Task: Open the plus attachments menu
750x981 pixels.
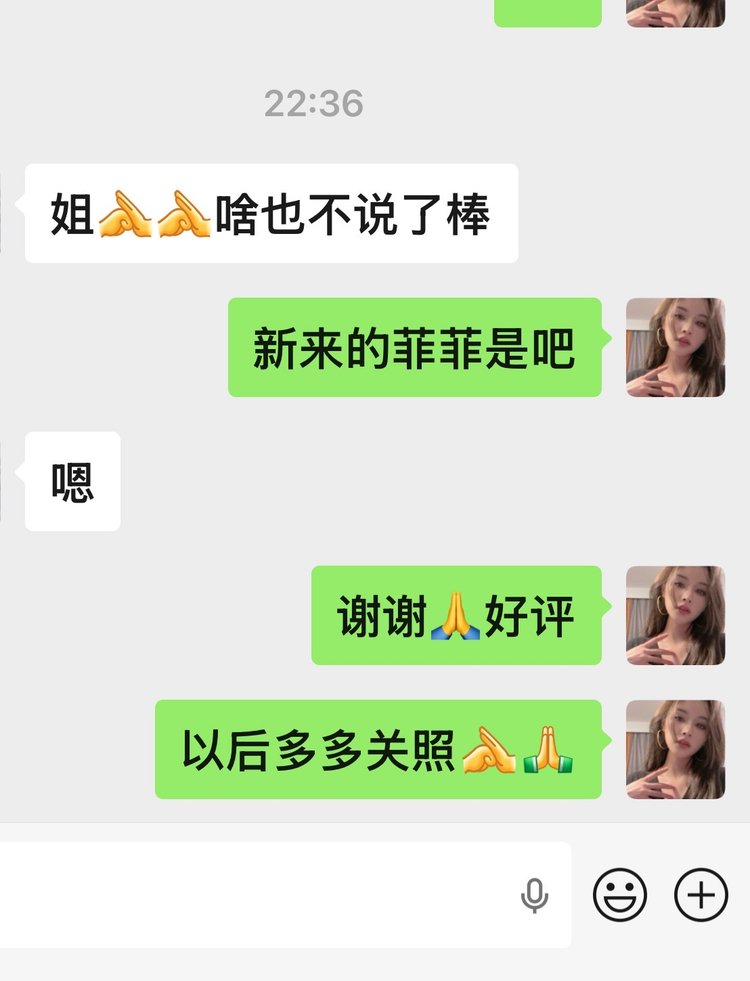Action: pyautogui.click(x=701, y=893)
